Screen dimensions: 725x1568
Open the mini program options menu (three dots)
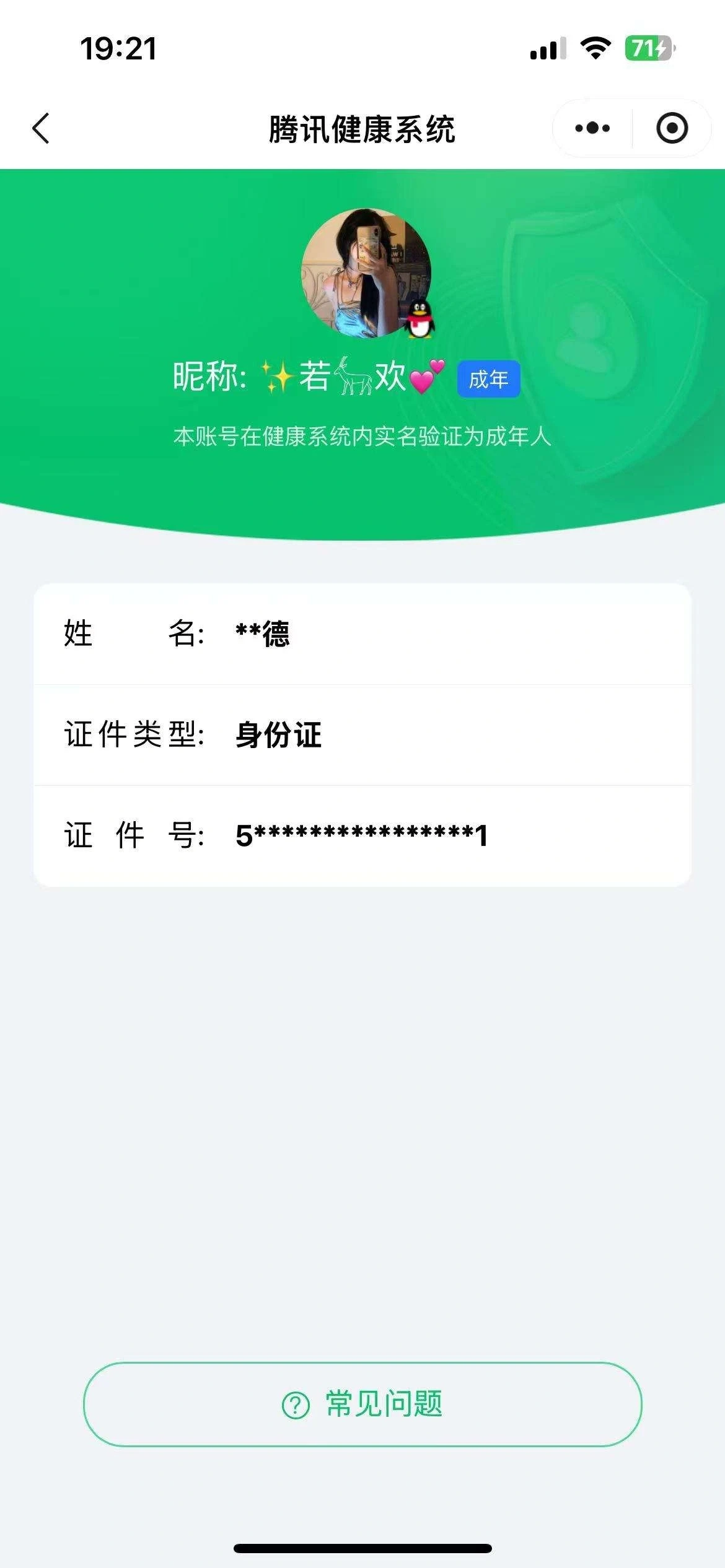pyautogui.click(x=591, y=128)
